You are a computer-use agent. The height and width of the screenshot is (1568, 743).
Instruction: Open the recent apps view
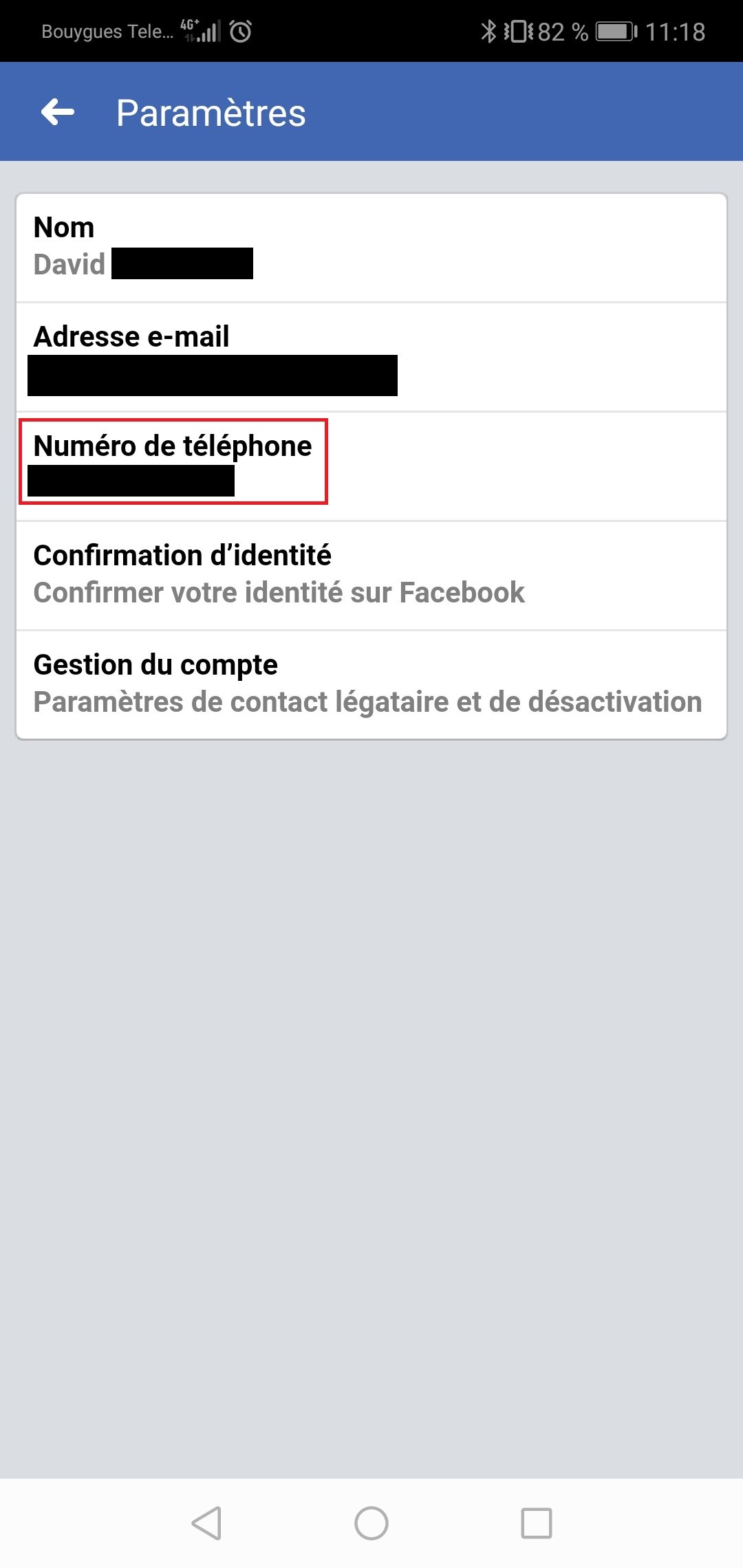tap(537, 1523)
